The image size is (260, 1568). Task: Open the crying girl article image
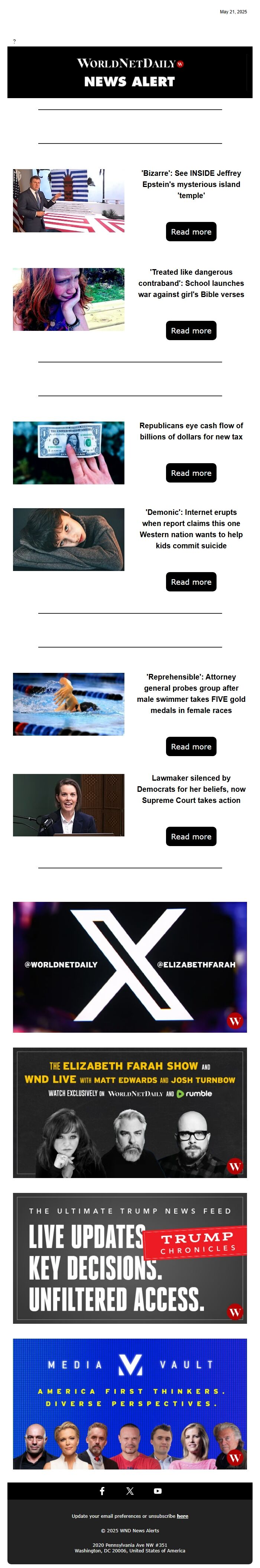click(69, 300)
